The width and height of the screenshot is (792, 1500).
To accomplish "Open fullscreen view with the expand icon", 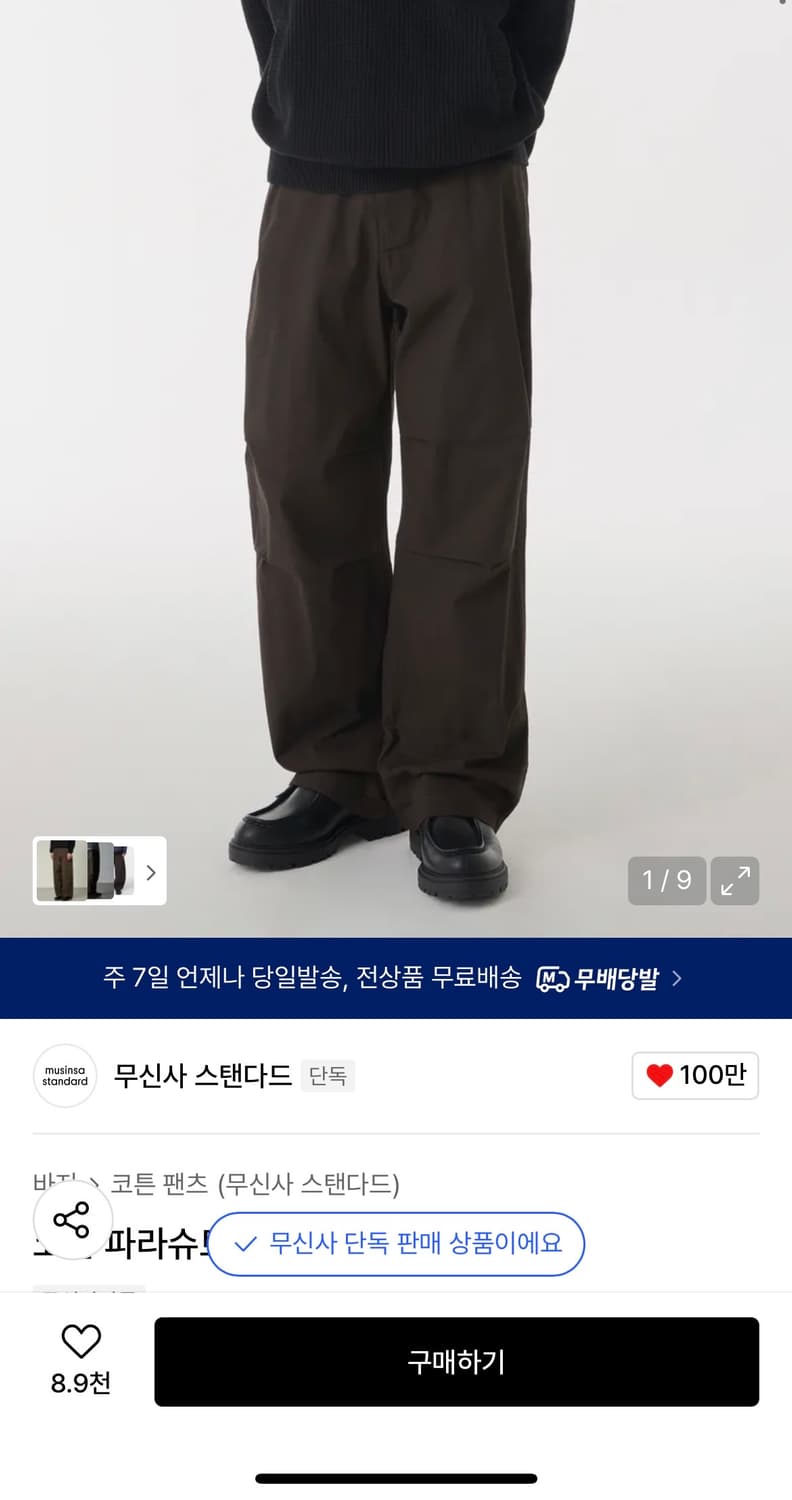I will (x=735, y=880).
